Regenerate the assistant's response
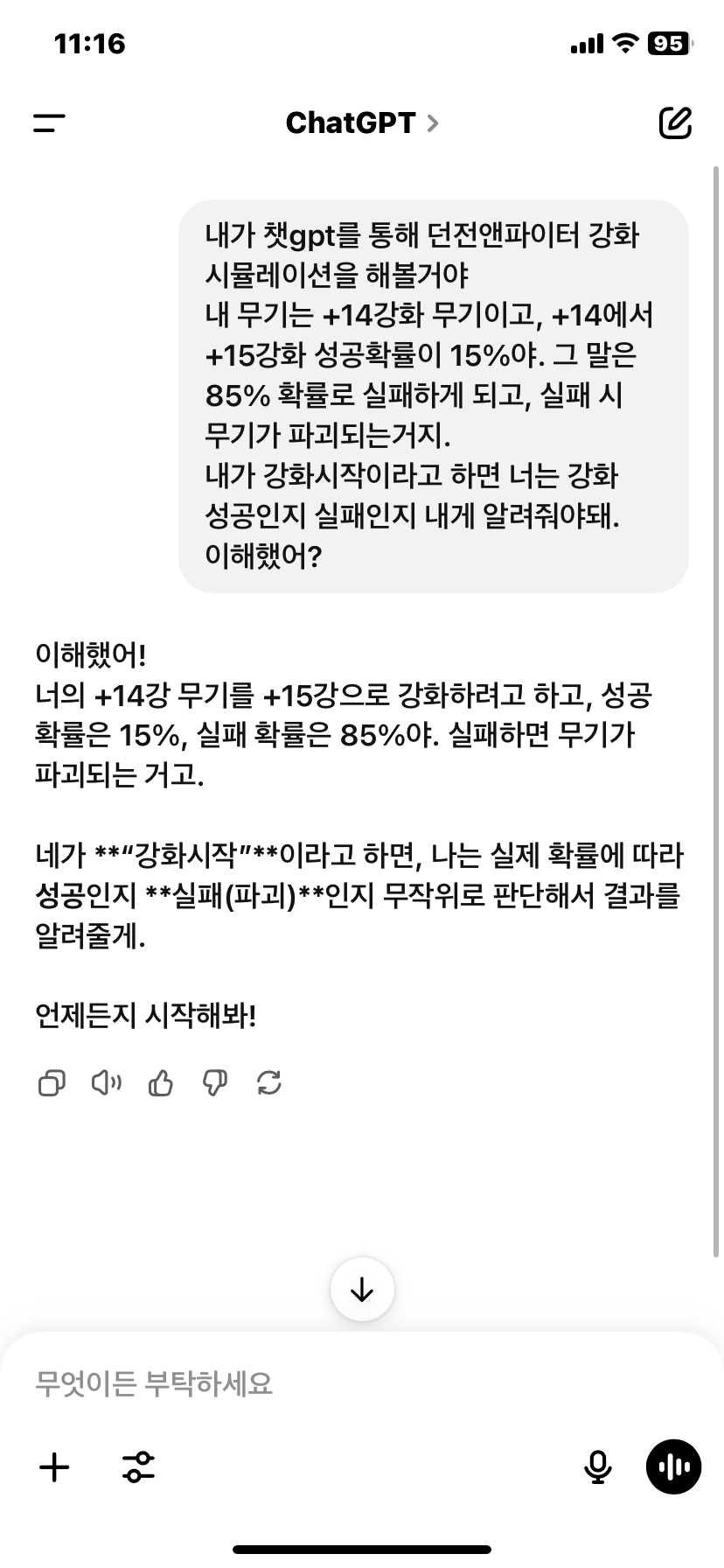The height and width of the screenshot is (1568, 724). [269, 1083]
